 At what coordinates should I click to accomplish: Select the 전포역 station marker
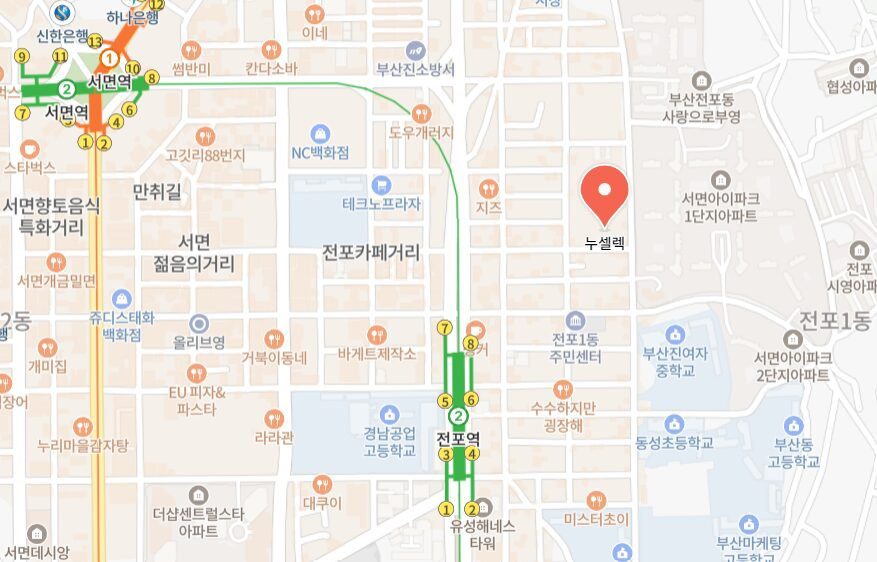click(458, 417)
